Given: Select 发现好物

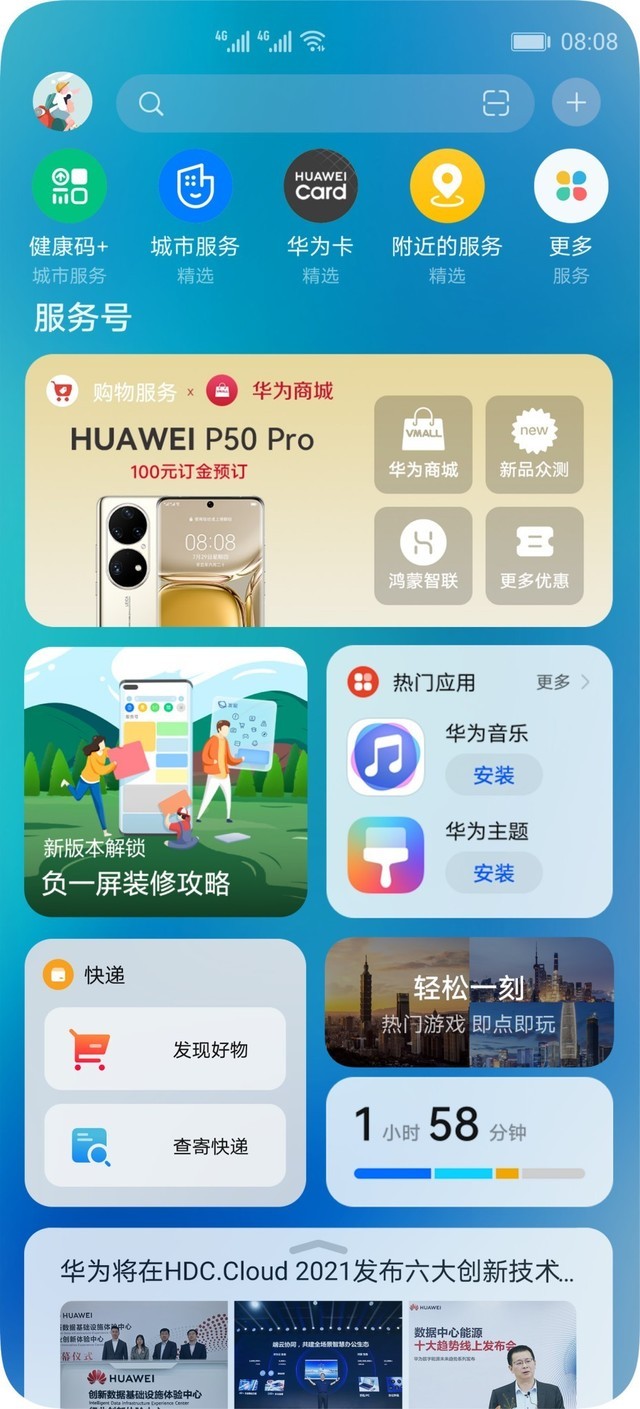Looking at the screenshot, I should 165,1049.
